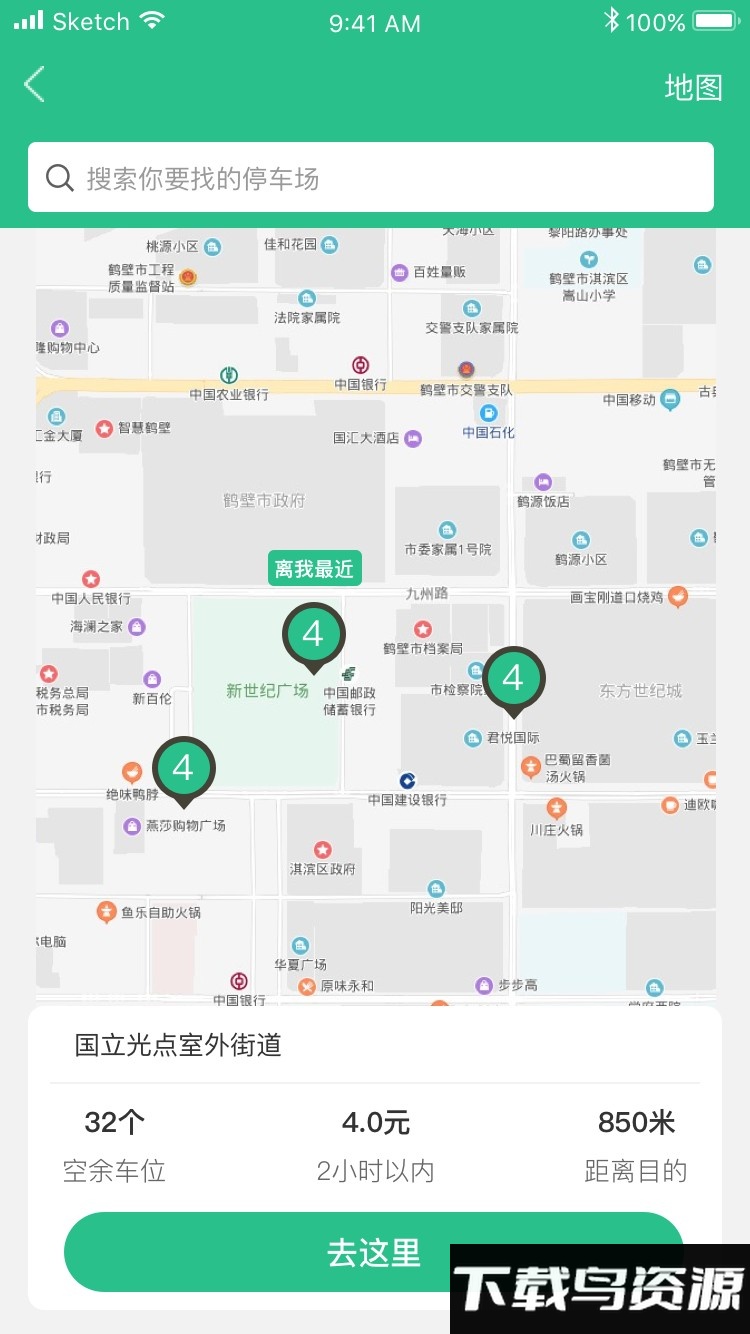Tap the 绝味鸭脖 food icon
750x1334 pixels.
[132, 771]
